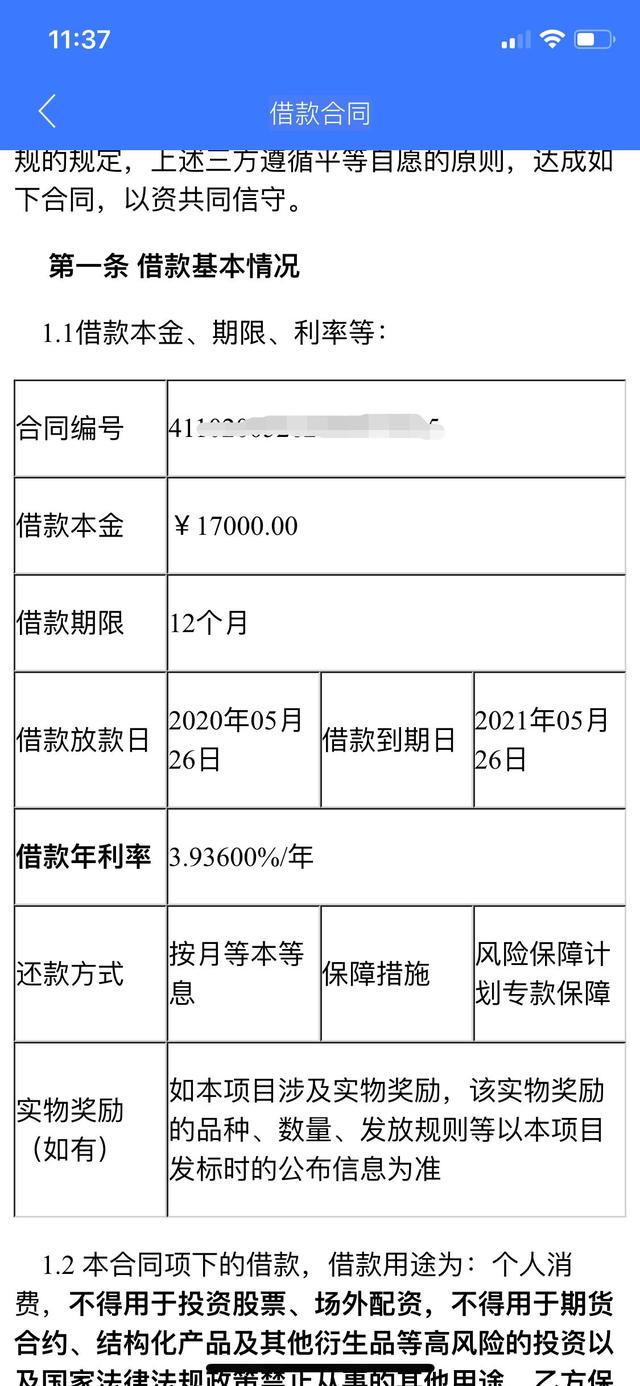This screenshot has width=640, height=1386.
Task: Go back from the 借款合同 page
Action: pyautogui.click(x=47, y=111)
